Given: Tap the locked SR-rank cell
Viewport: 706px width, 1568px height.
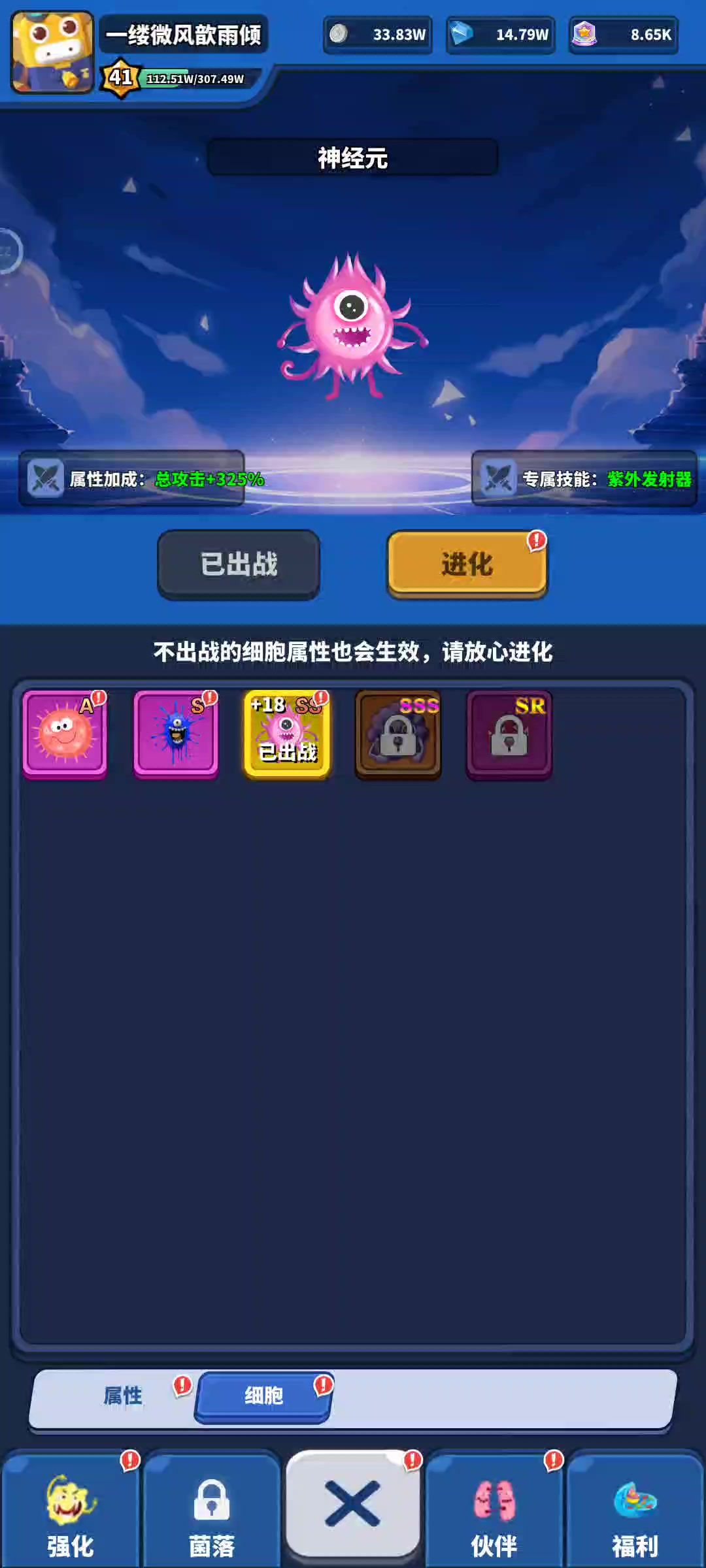Looking at the screenshot, I should [509, 734].
